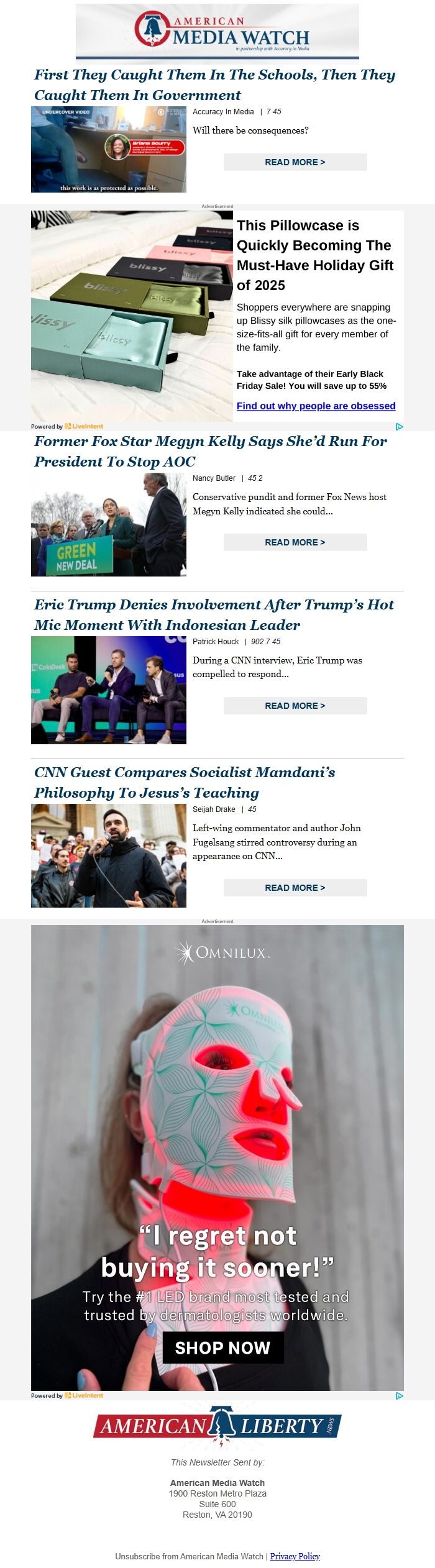Open the Blissy pillowcase ad image
The width and height of the screenshot is (435, 1568).
point(132,316)
